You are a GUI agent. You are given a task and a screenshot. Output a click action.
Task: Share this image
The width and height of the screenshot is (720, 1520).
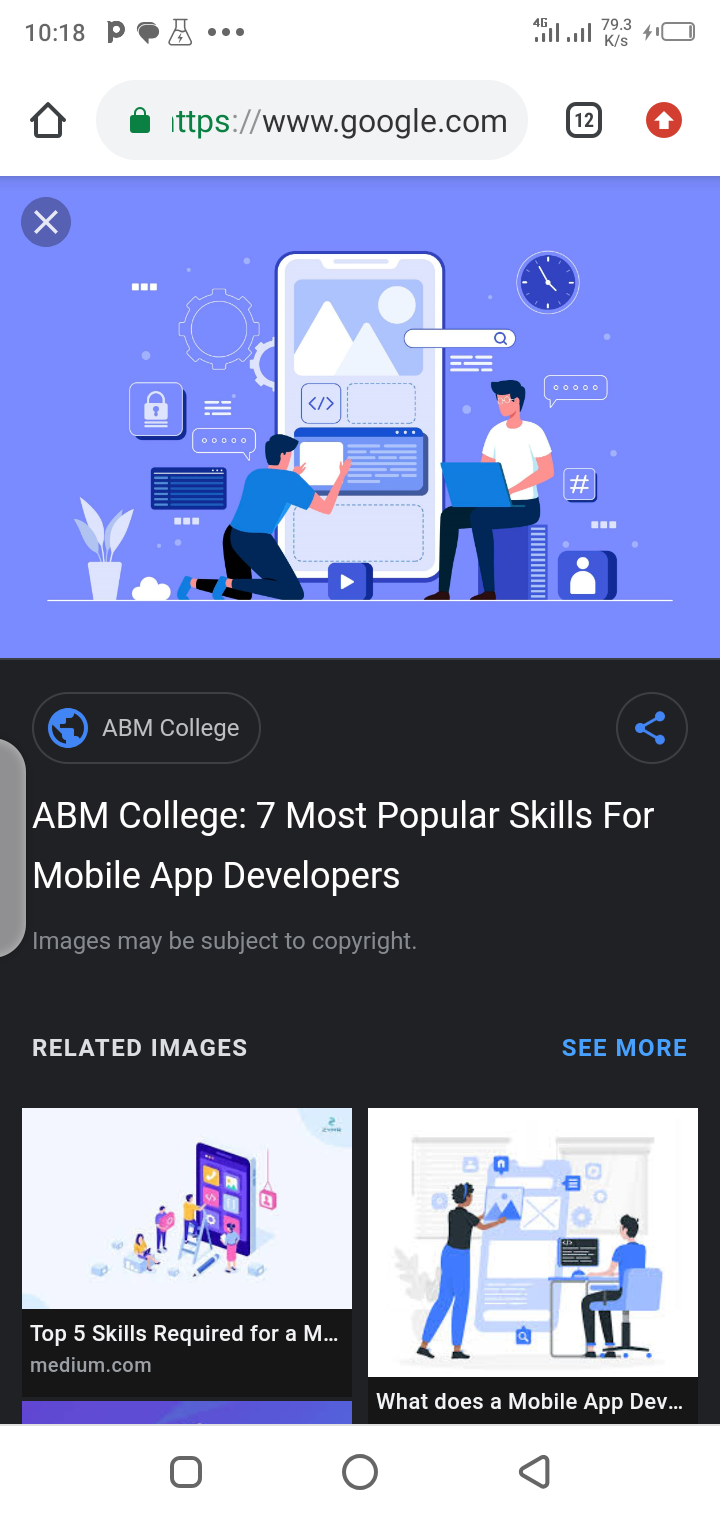tap(651, 728)
